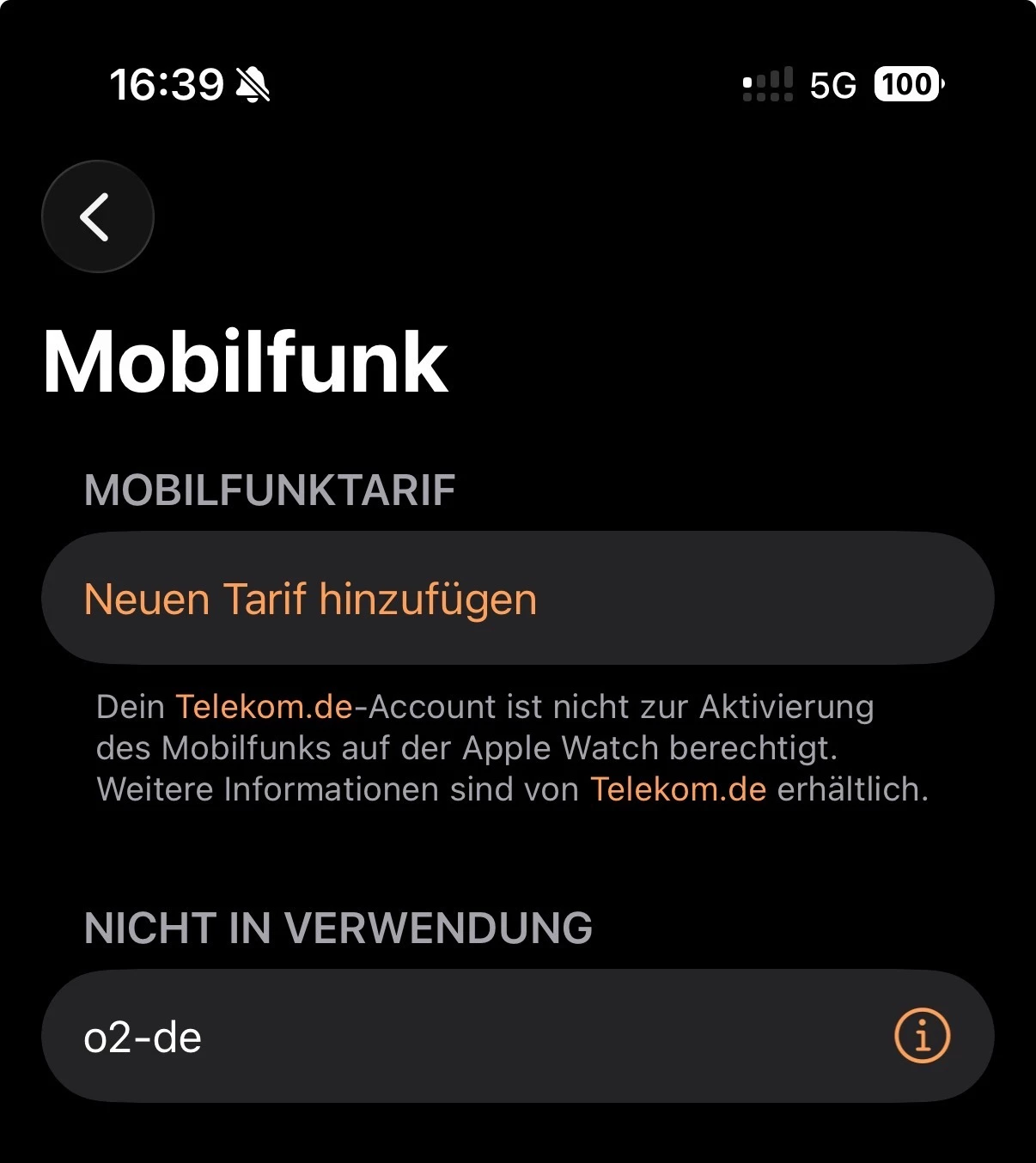This screenshot has height=1163, width=1036.
Task: Open the Telekom.de link before 'erhältlich'
Action: point(678,789)
